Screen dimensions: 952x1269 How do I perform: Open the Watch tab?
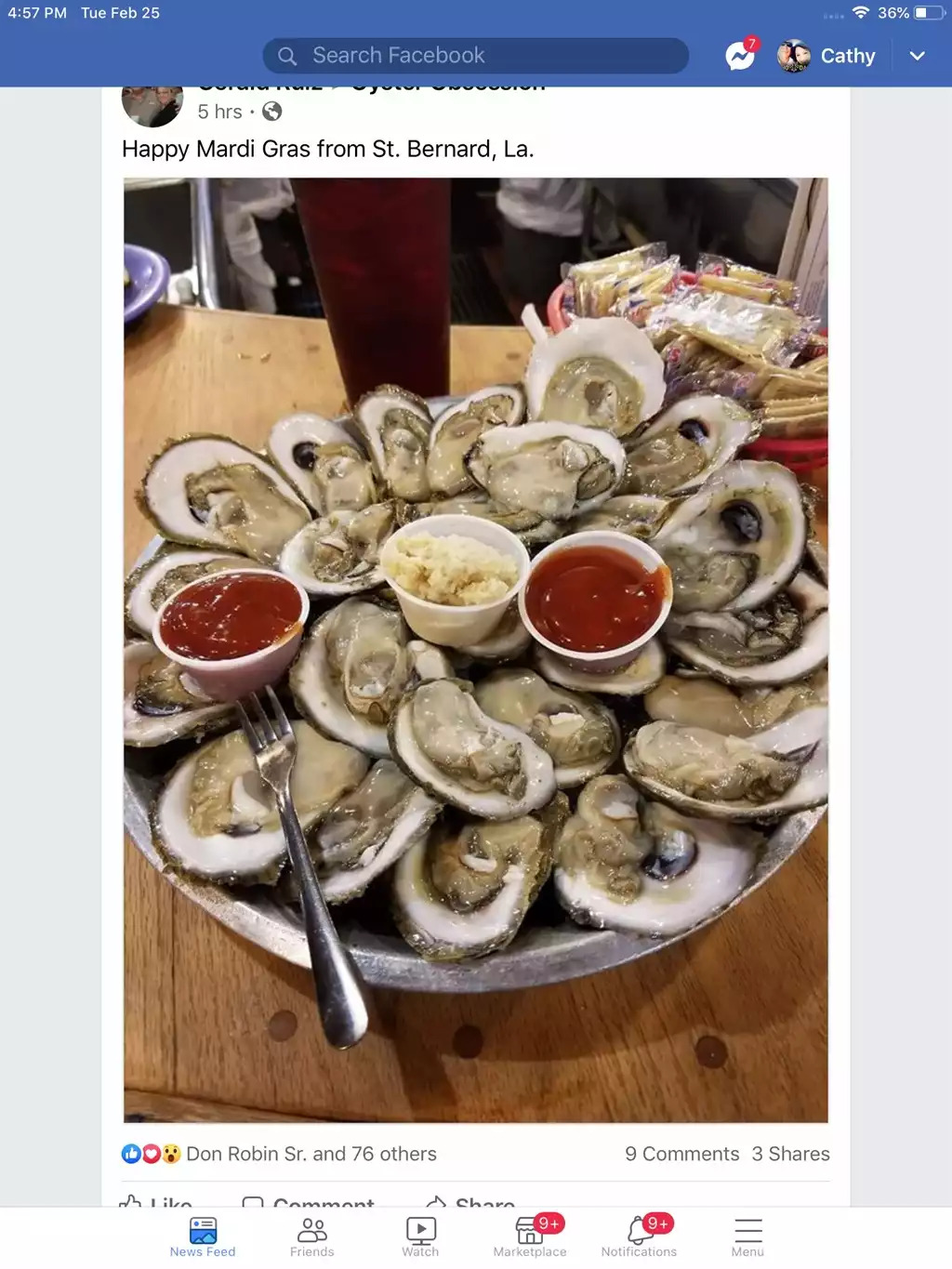point(420,1237)
